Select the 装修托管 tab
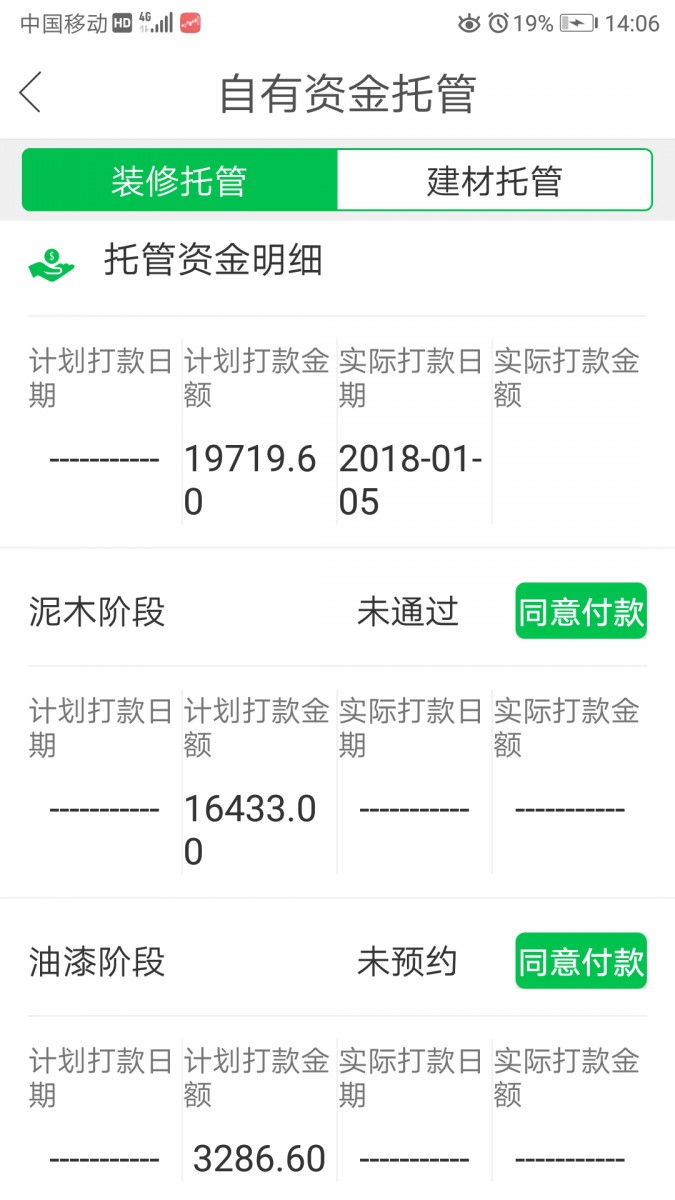Image resolution: width=675 pixels, height=1200 pixels. [179, 181]
